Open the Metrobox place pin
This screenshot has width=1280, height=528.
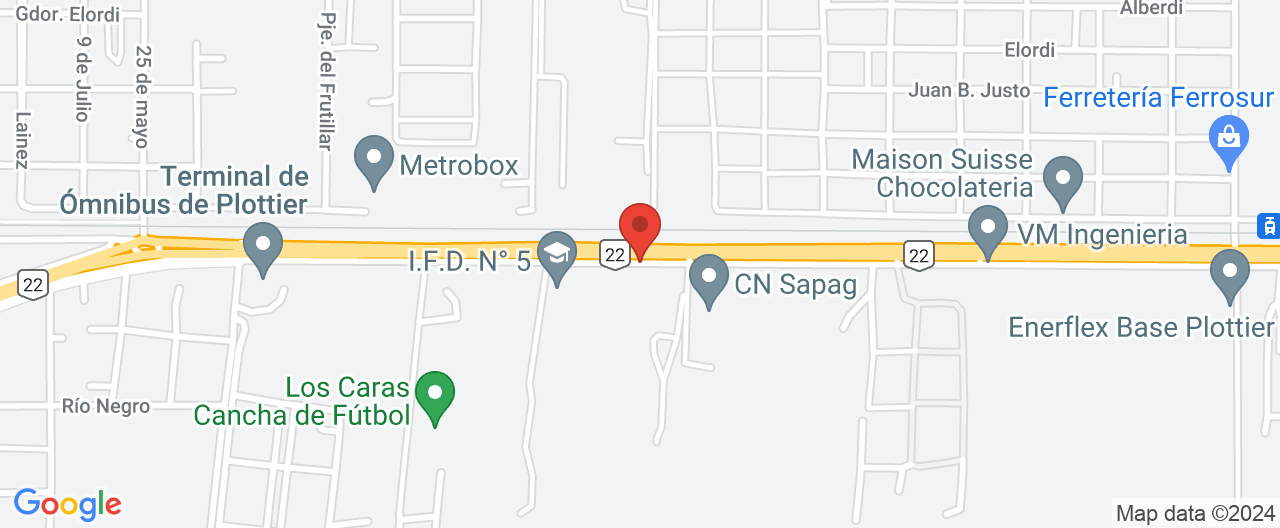[x=375, y=160]
